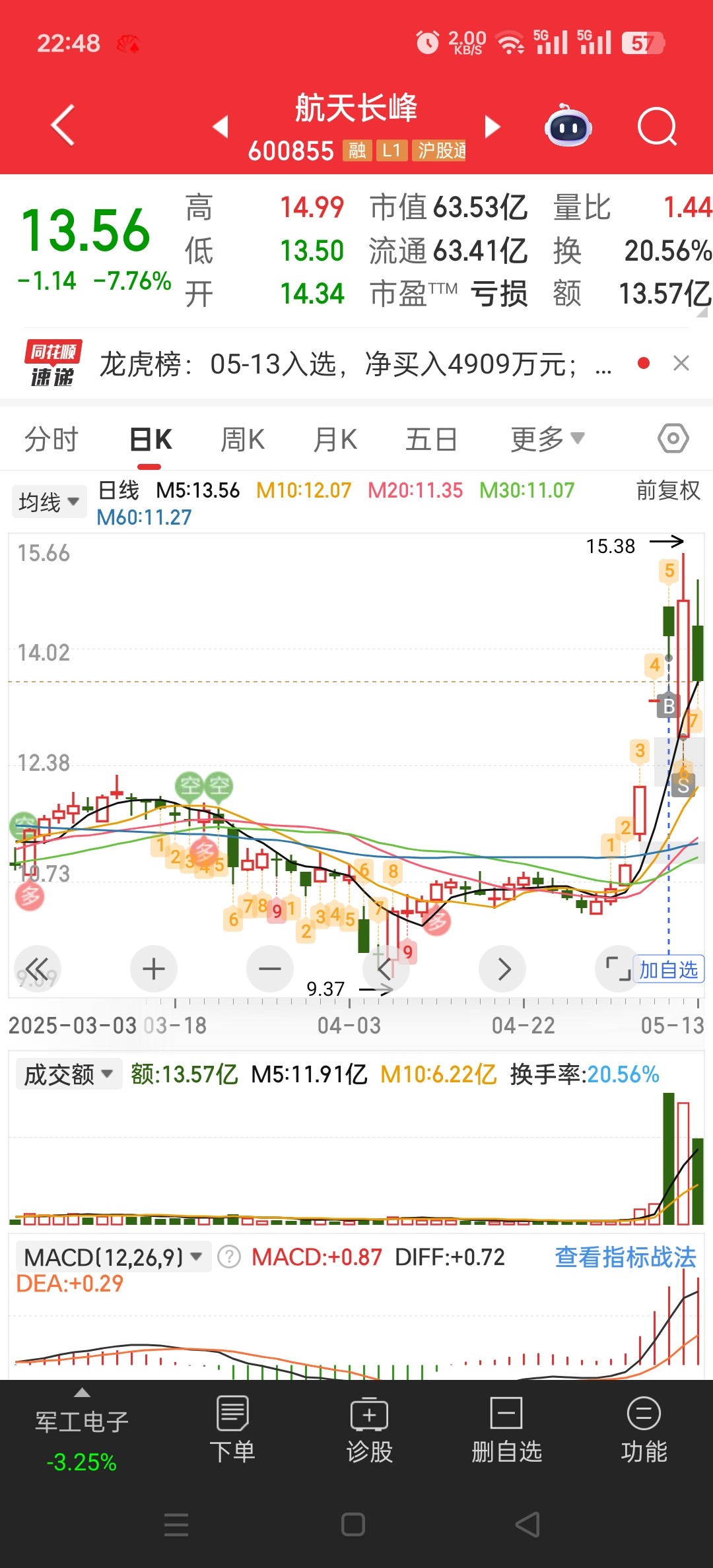This screenshot has width=713, height=1568.
Task: Open the AI robot assistant
Action: [x=568, y=125]
